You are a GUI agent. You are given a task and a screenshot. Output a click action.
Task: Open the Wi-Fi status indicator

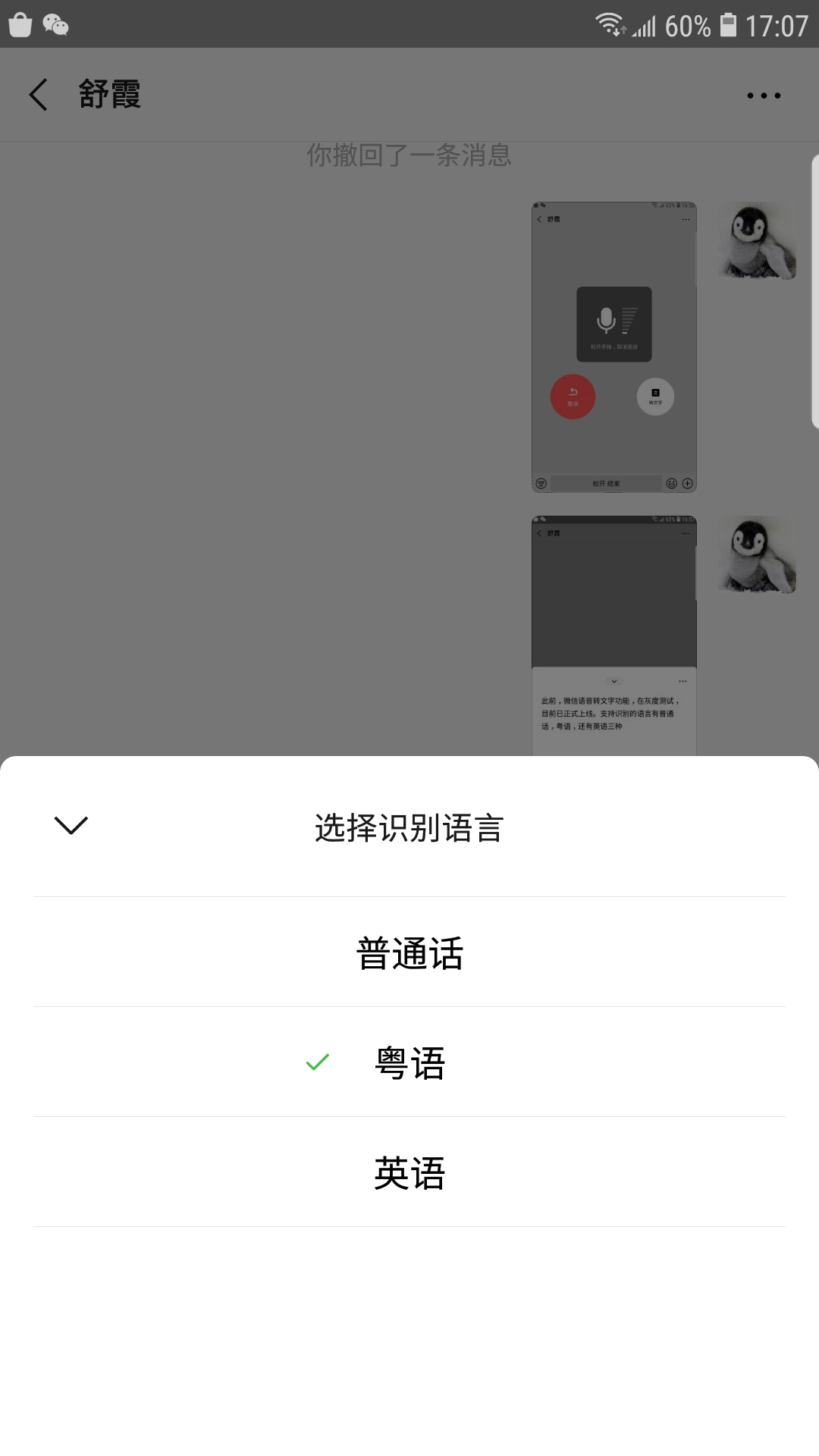coord(610,24)
